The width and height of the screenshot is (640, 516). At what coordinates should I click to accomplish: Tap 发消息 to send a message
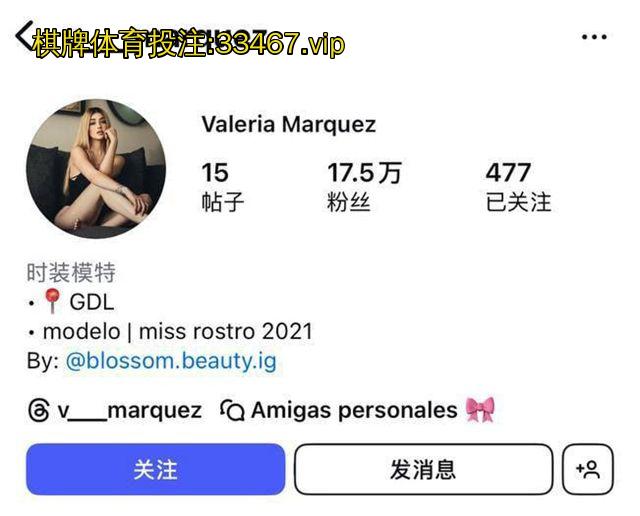[x=423, y=469]
